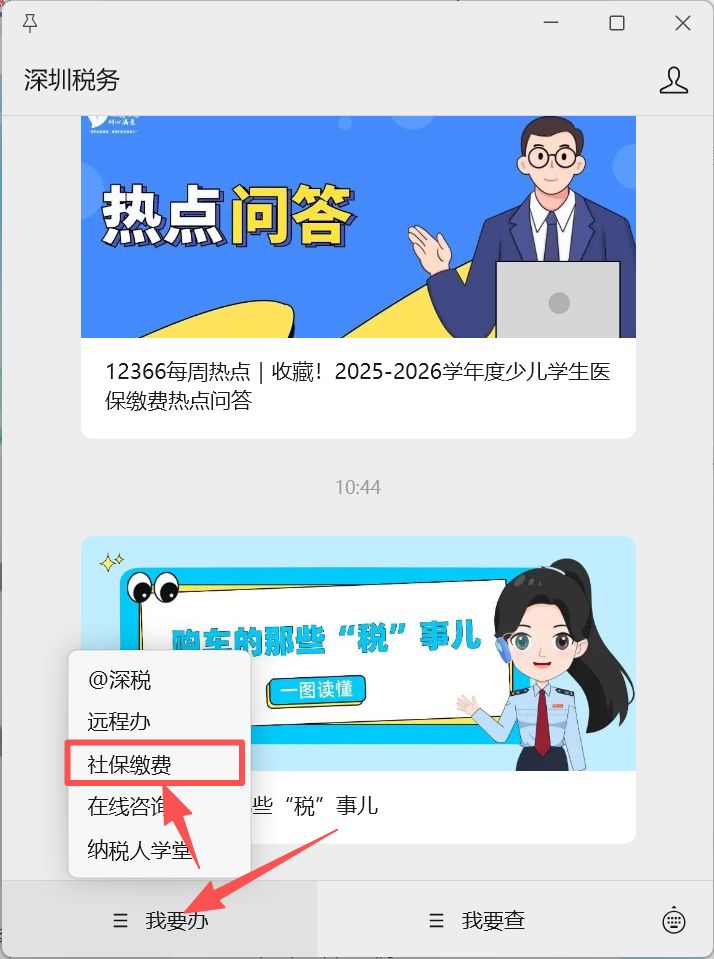Pin this window with the pin icon
714x959 pixels.
point(29,23)
